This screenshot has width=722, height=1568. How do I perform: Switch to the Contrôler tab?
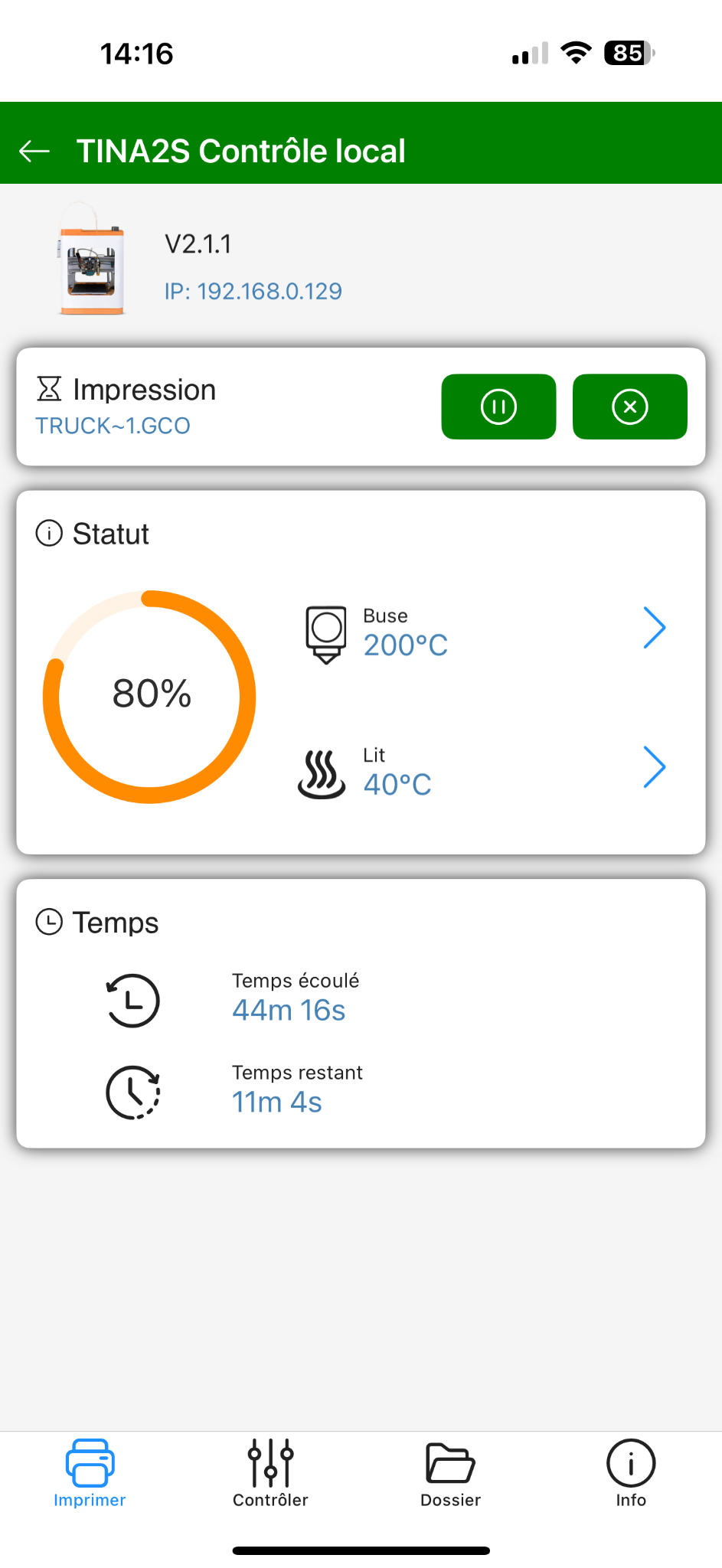click(270, 1473)
